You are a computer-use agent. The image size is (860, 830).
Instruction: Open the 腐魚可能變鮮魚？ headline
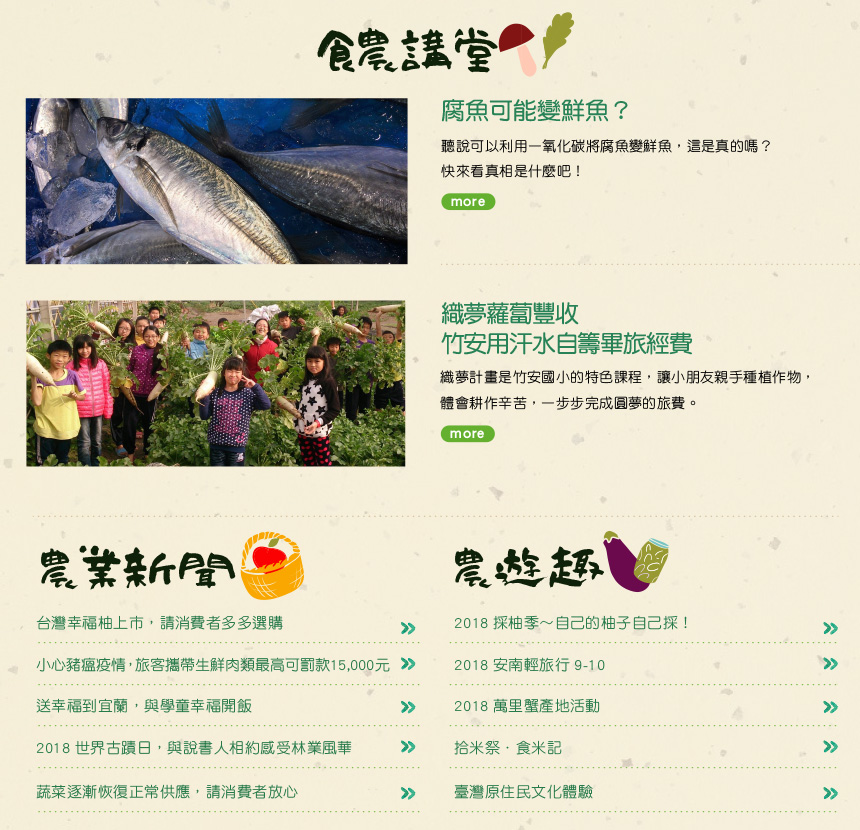tap(534, 111)
